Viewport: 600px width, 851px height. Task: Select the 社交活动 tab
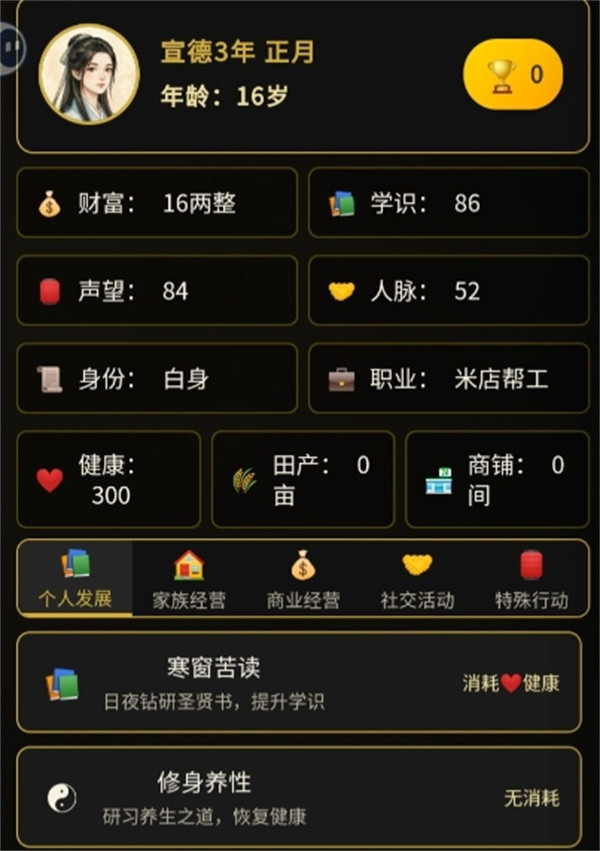[417, 579]
